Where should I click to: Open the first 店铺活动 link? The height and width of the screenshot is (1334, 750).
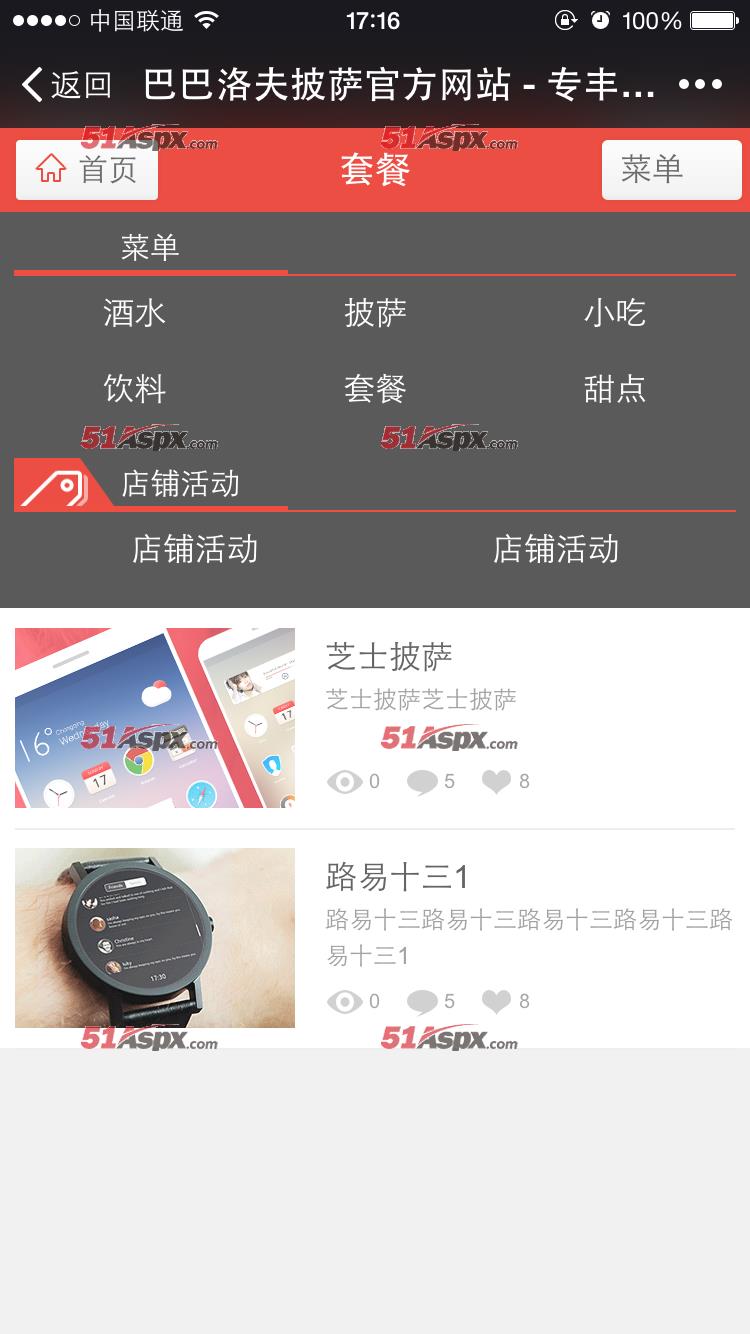coord(195,549)
